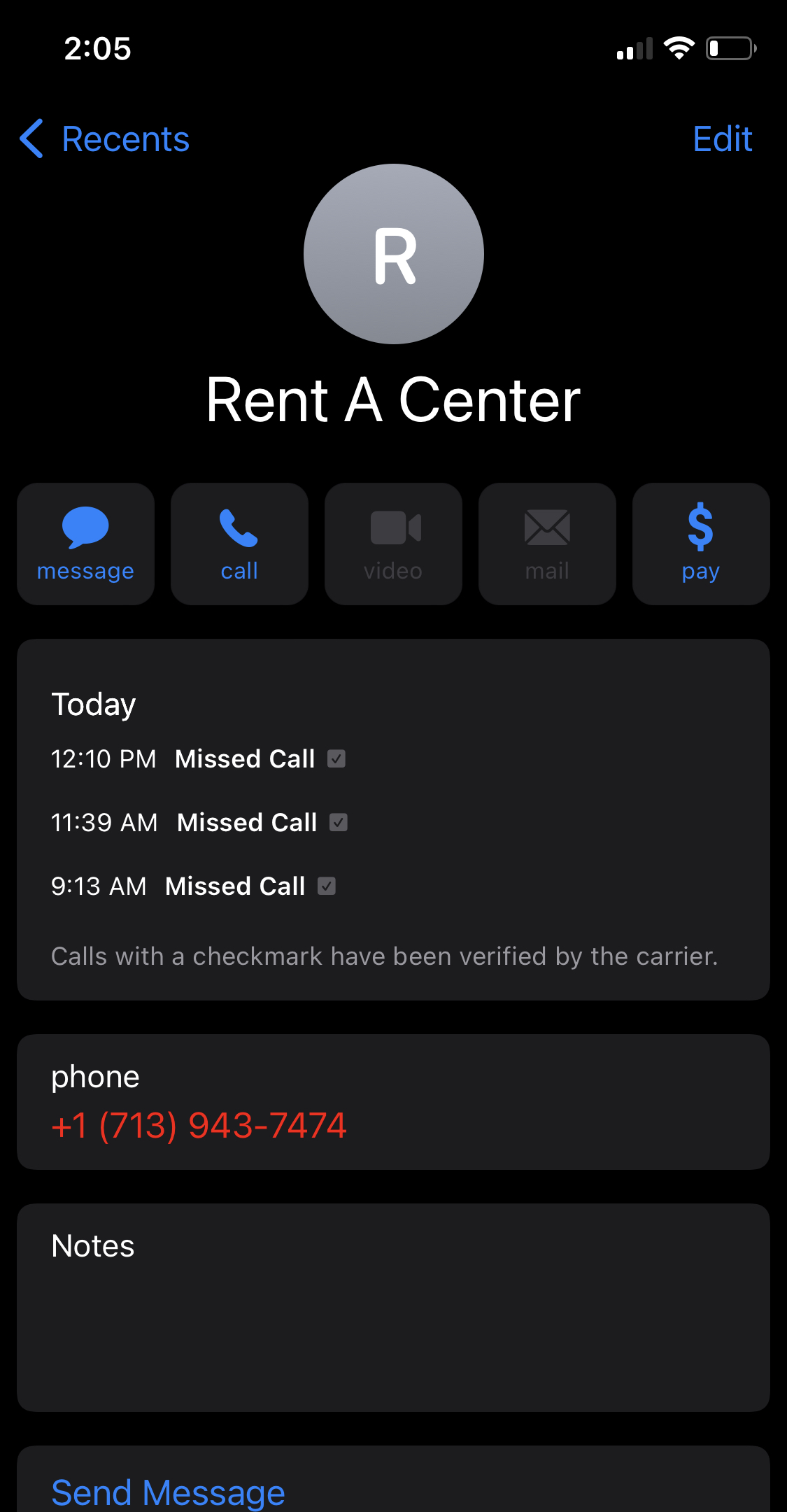
Task: Tap the message button
Action: pyautogui.click(x=85, y=544)
